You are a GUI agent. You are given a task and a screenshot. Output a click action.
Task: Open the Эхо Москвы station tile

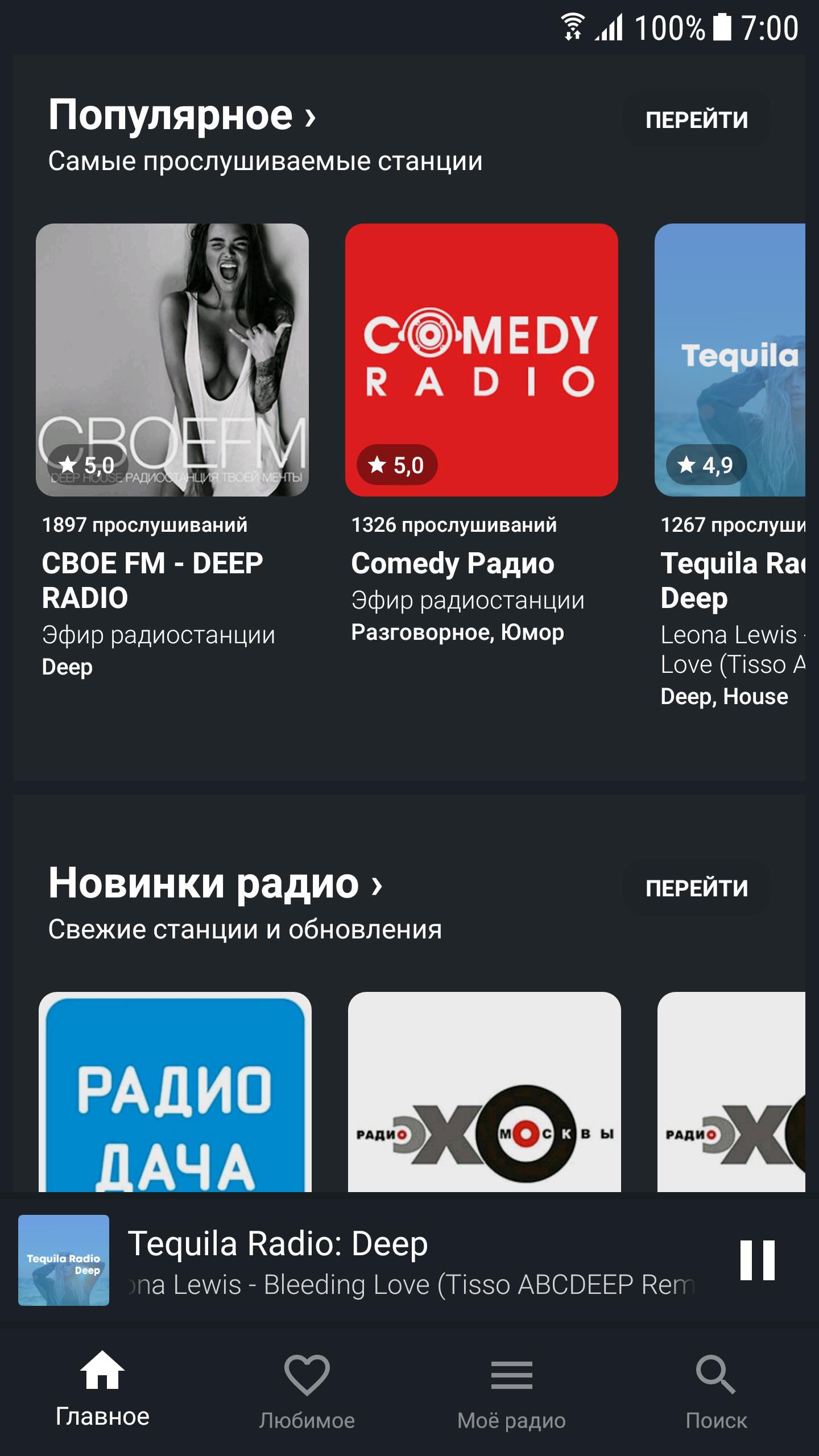(484, 1092)
